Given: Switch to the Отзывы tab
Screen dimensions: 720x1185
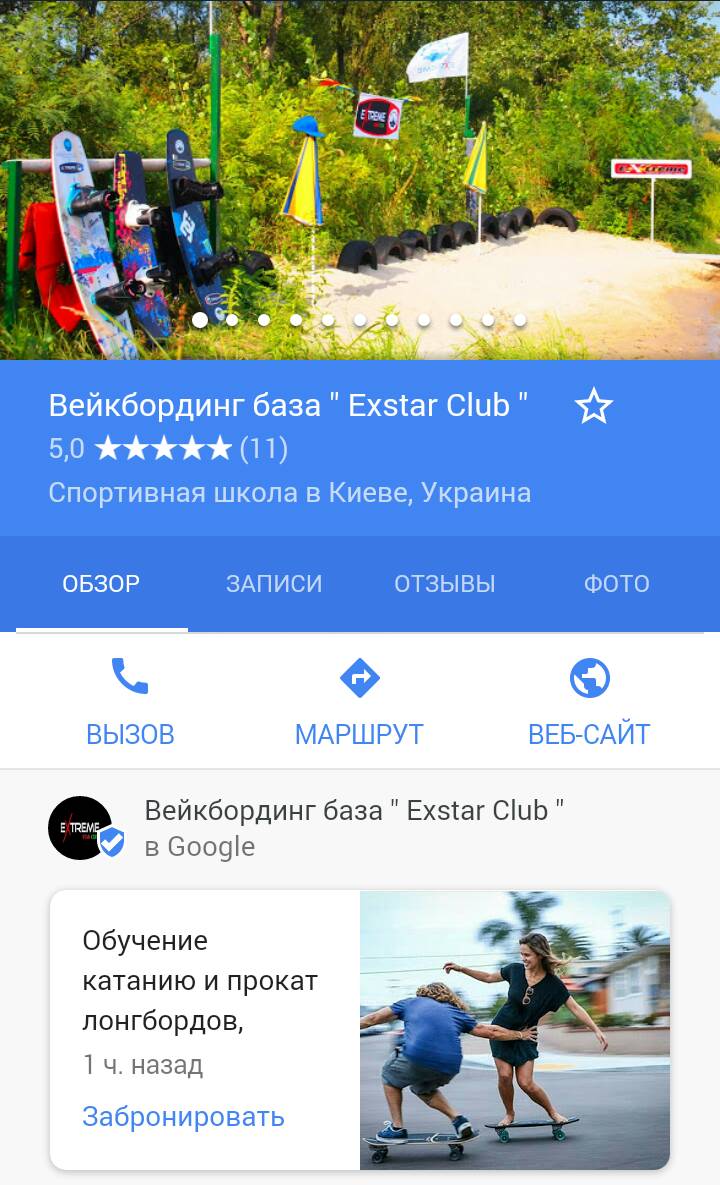Looking at the screenshot, I should 444,584.
